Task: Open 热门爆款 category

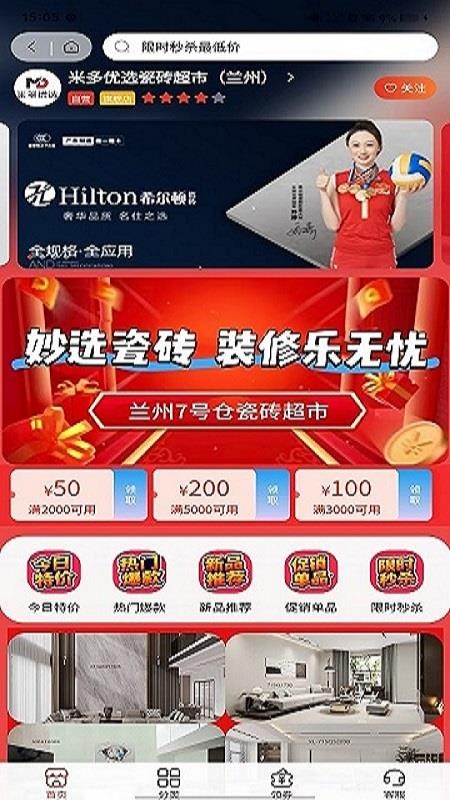Action: (139, 582)
